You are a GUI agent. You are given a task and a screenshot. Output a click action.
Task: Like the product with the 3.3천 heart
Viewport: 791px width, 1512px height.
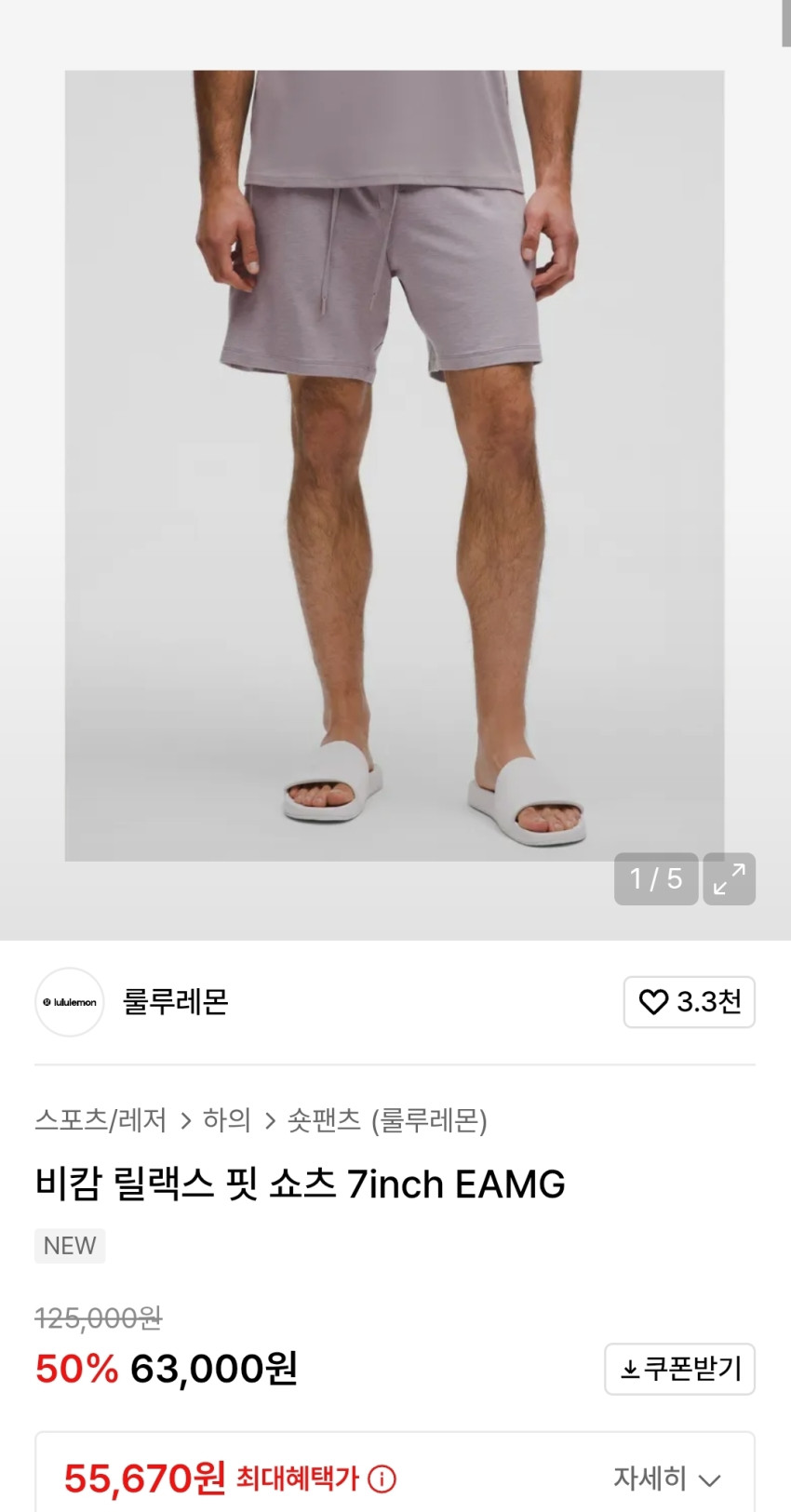pos(689,1002)
